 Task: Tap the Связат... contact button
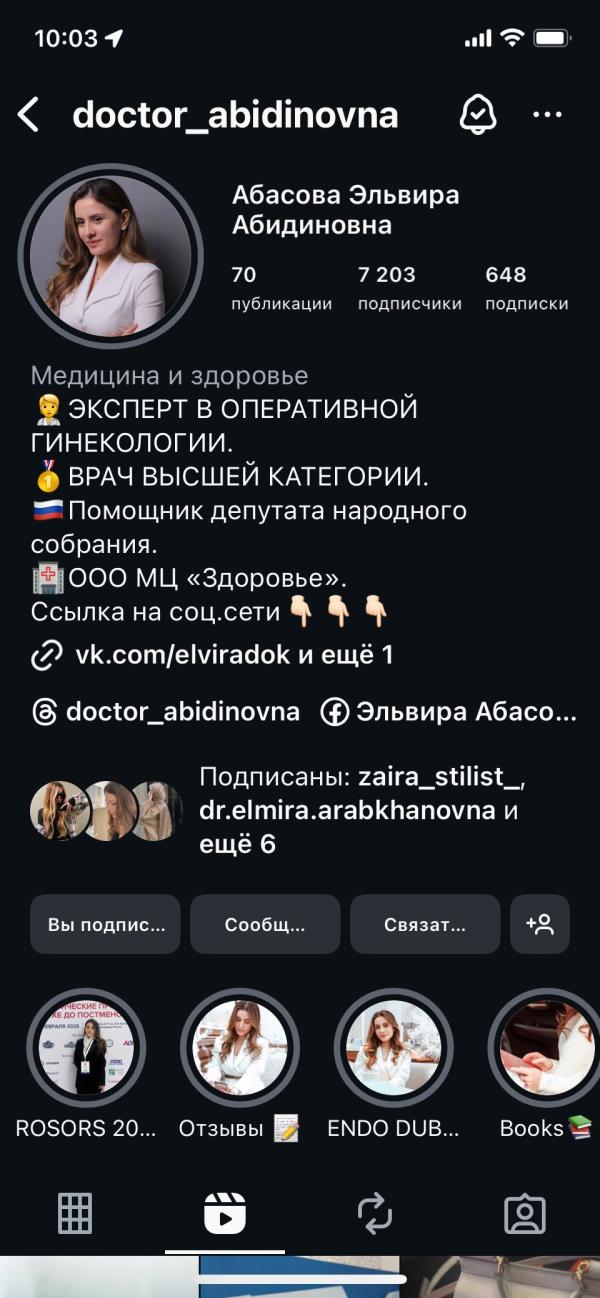click(x=424, y=924)
